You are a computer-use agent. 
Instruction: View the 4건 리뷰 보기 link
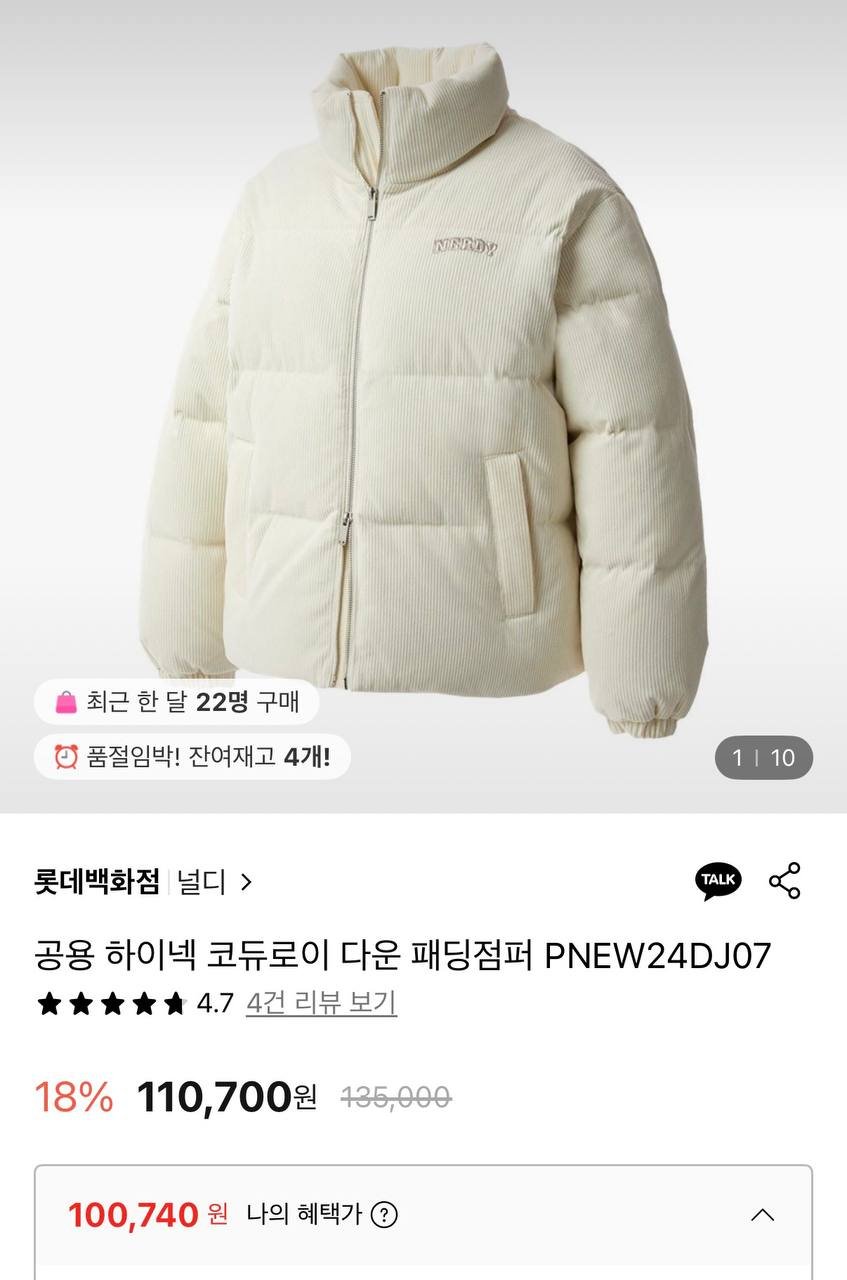point(321,1003)
